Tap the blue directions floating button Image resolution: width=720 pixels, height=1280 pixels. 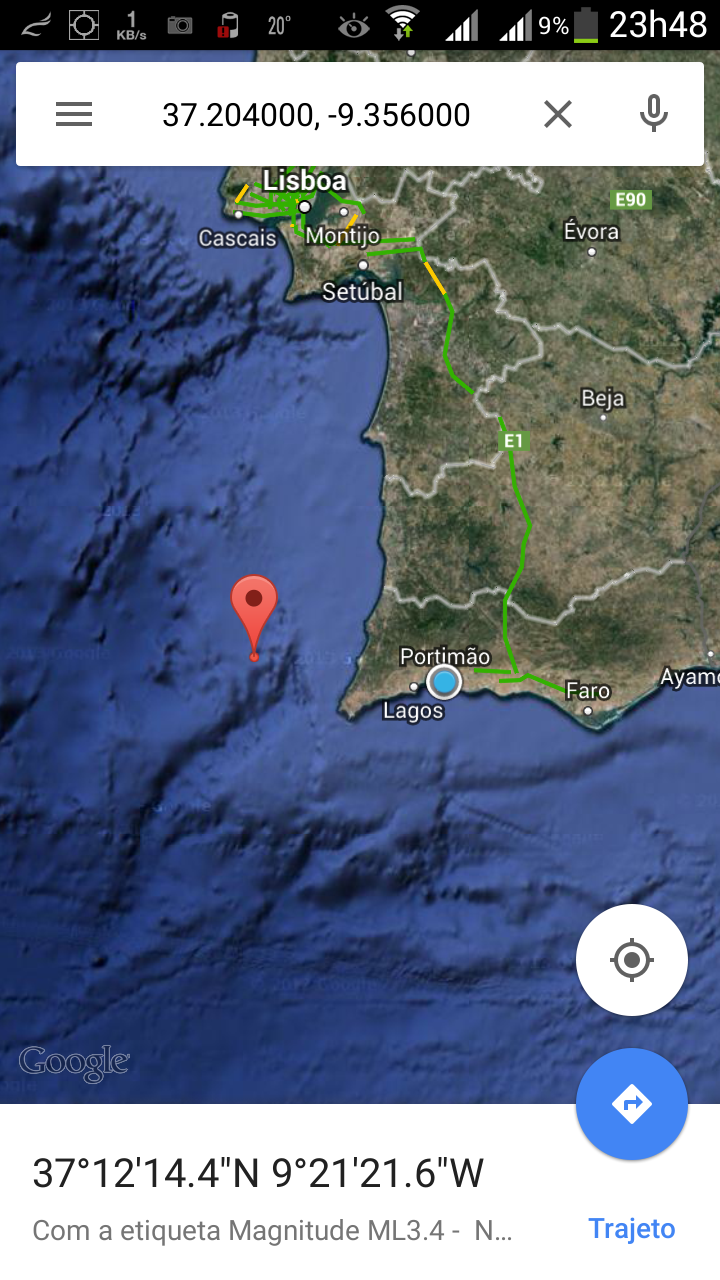point(631,1104)
